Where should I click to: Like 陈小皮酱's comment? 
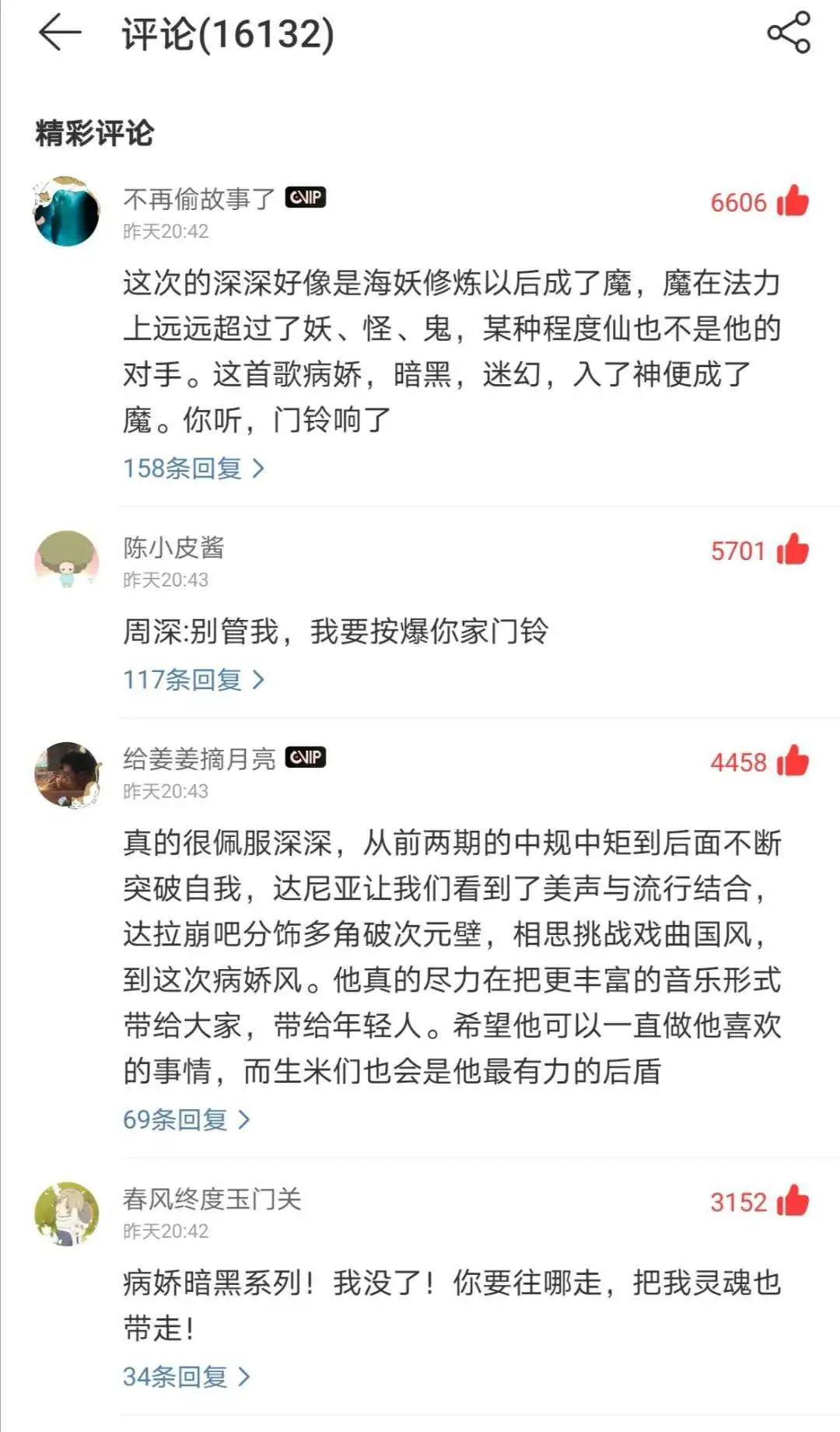click(793, 550)
